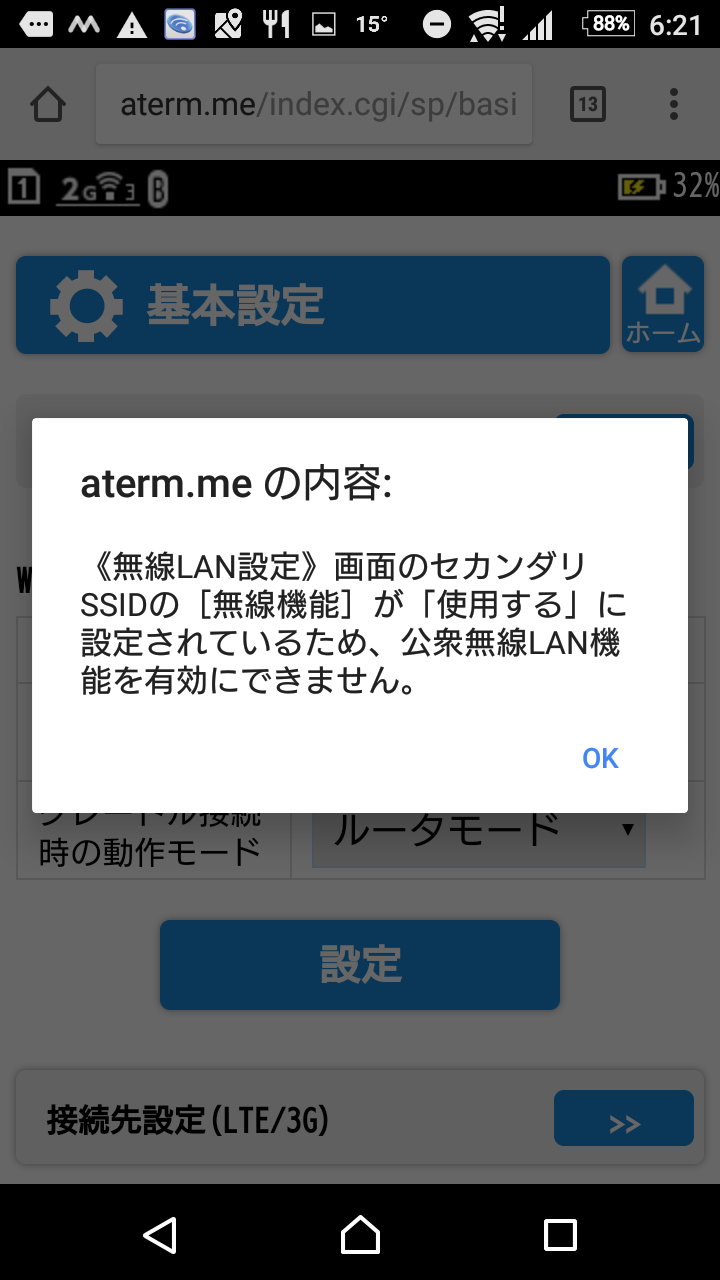Viewport: 720px width, 1280px height.
Task: Tap the browser home icon
Action: pos(48,104)
